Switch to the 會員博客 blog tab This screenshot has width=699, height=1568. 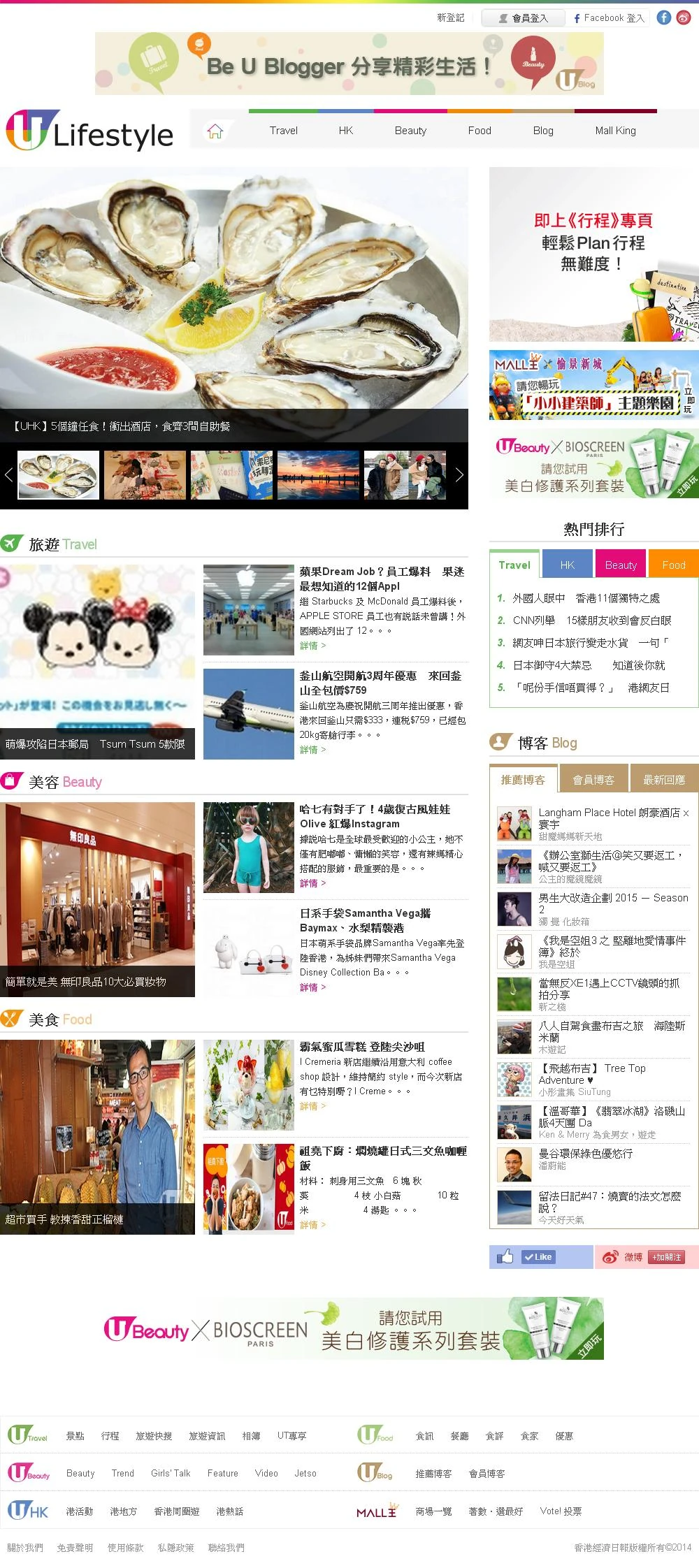point(593,780)
